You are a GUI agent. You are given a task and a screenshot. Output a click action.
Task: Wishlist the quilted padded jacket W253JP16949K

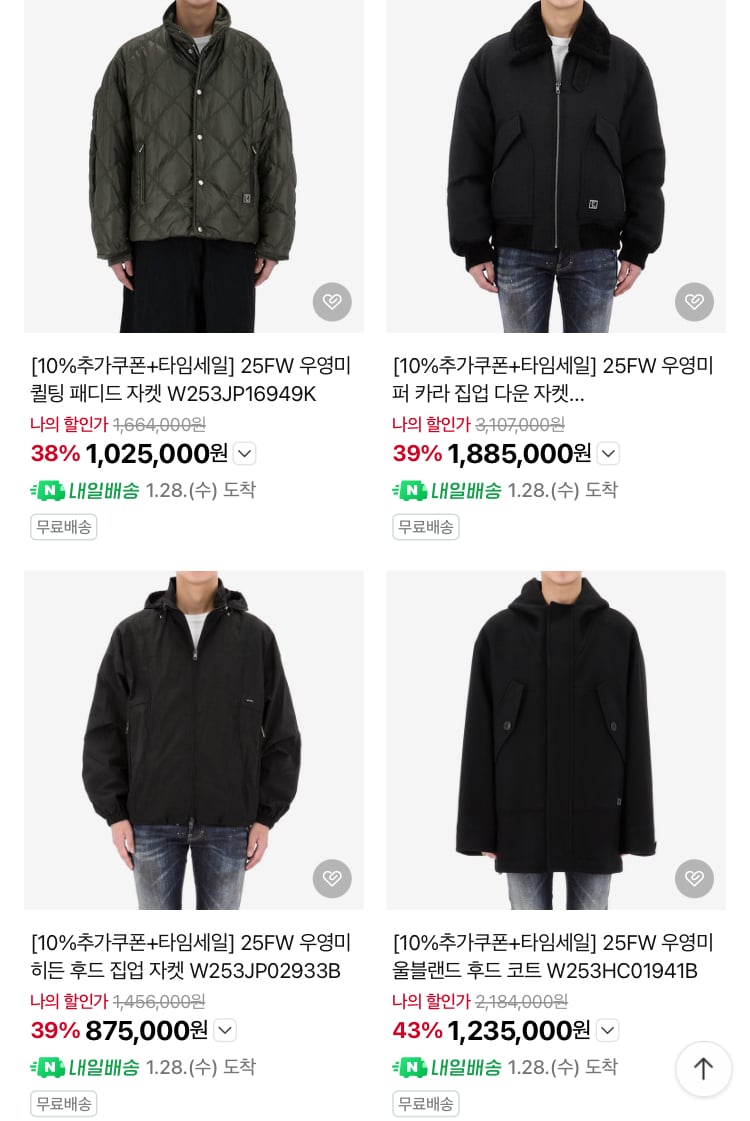click(x=332, y=302)
